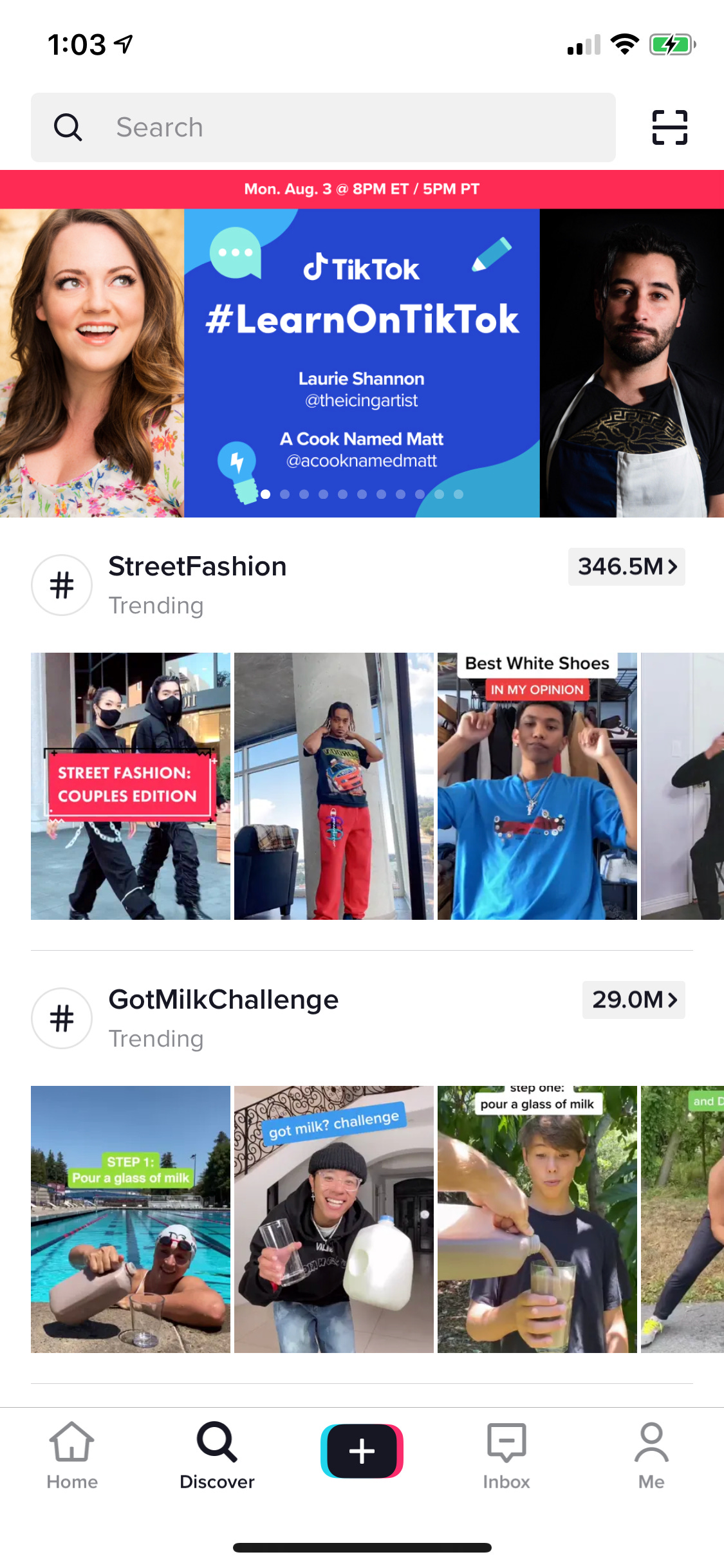View all 346.5M StreetFashion videos
Viewport: 724px width, 1568px height.
(x=626, y=567)
